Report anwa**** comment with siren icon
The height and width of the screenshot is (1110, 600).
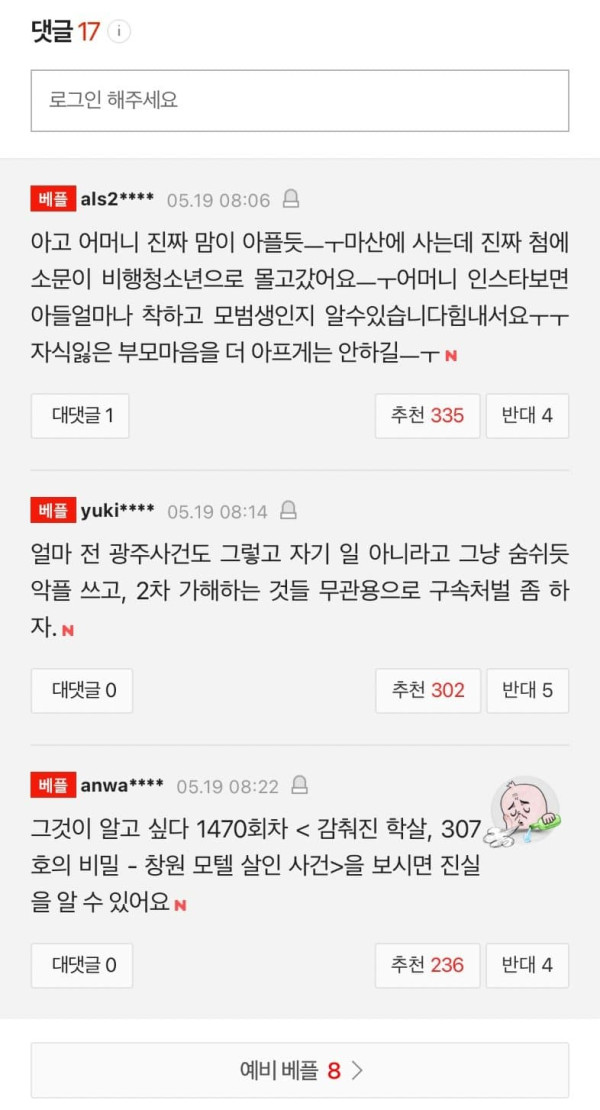[x=300, y=784]
